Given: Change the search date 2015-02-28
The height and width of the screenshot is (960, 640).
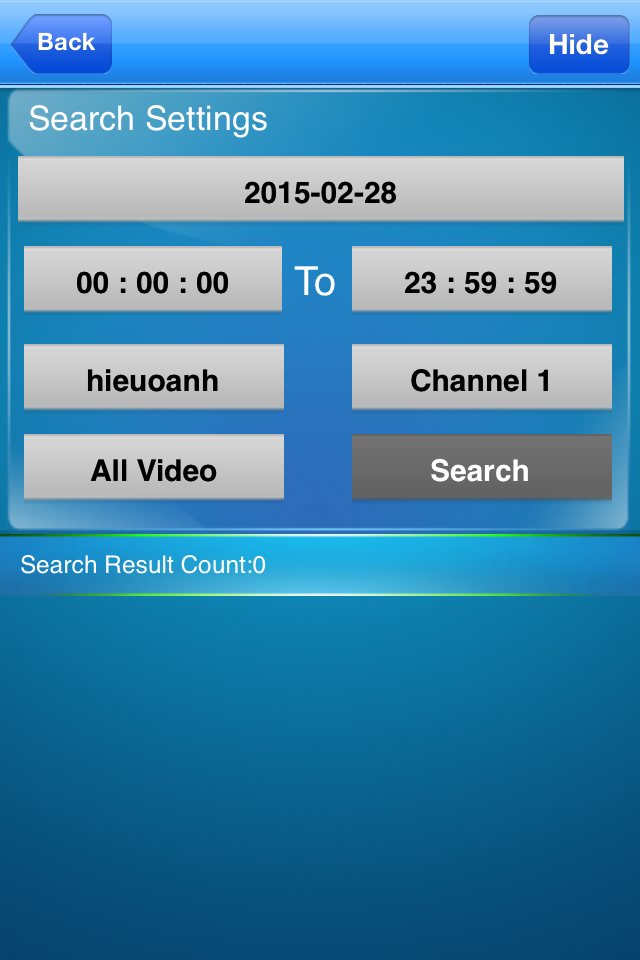Looking at the screenshot, I should pyautogui.click(x=320, y=190).
